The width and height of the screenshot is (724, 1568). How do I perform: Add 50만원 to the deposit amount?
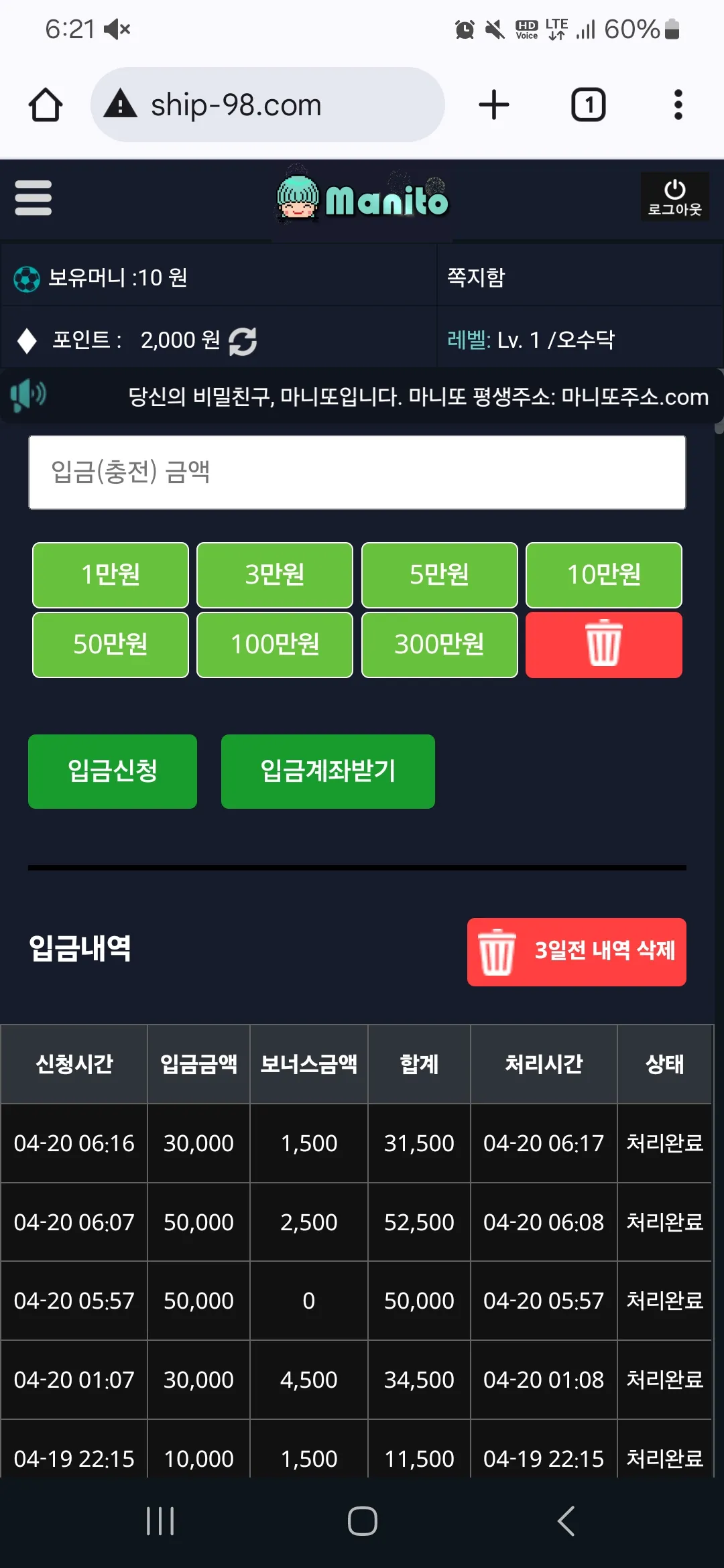click(111, 645)
